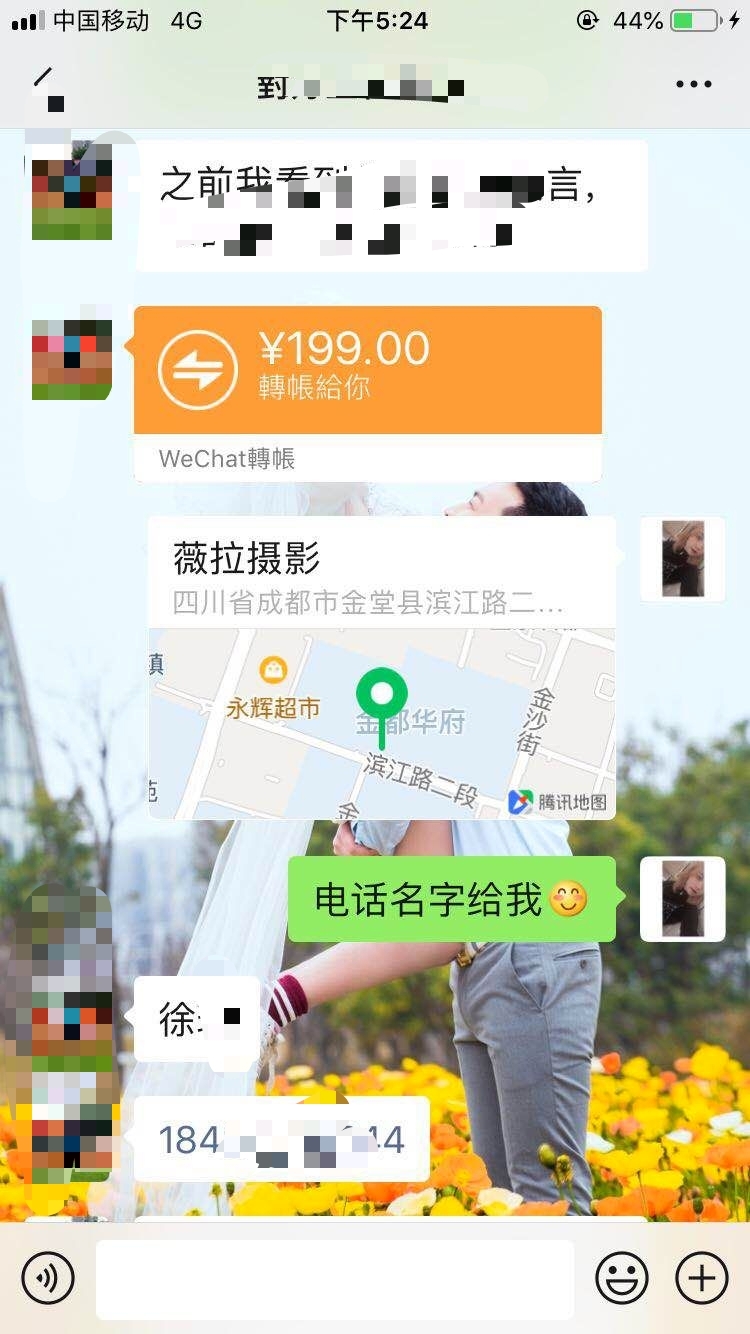Open the ¥199.00 transfer message
This screenshot has width=750, height=1334.
click(368, 393)
